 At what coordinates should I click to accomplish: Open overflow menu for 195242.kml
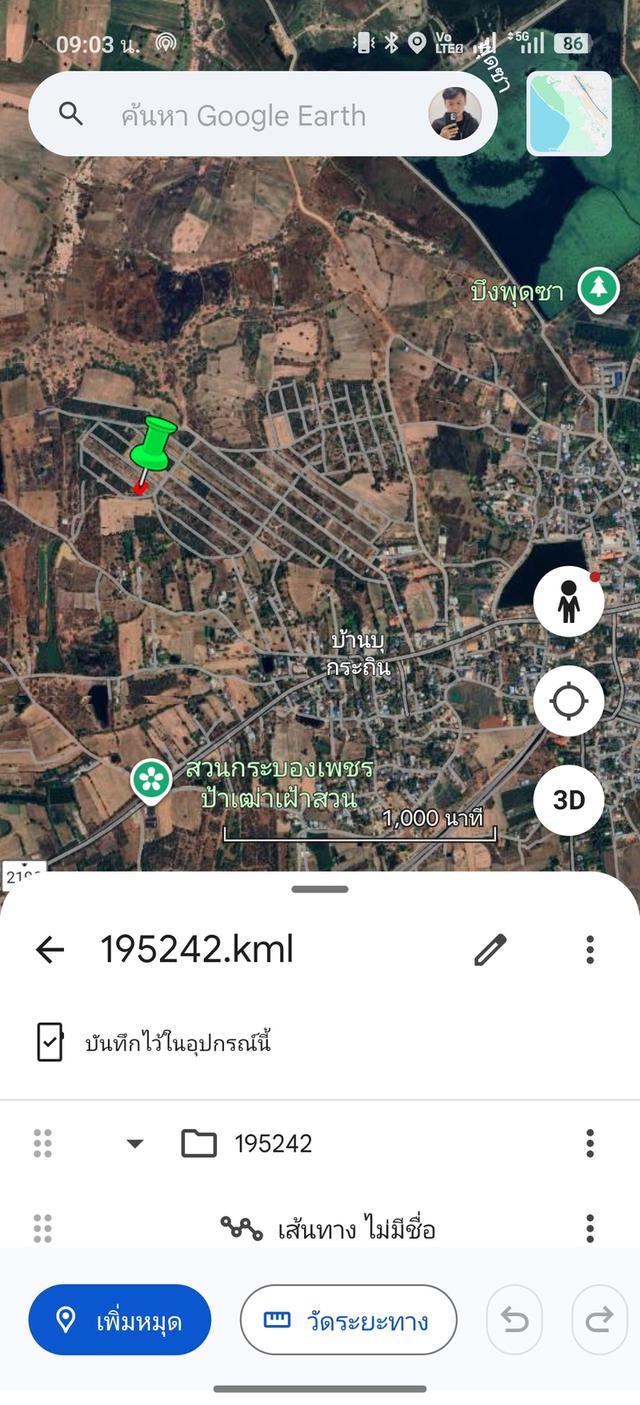590,949
